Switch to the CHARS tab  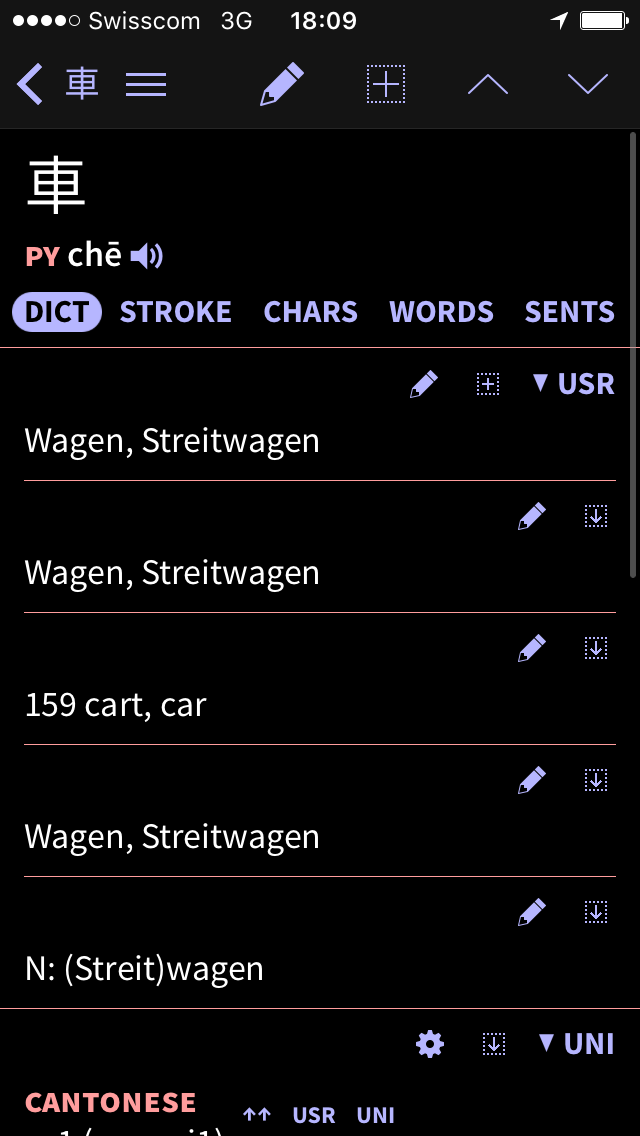pyautogui.click(x=311, y=312)
